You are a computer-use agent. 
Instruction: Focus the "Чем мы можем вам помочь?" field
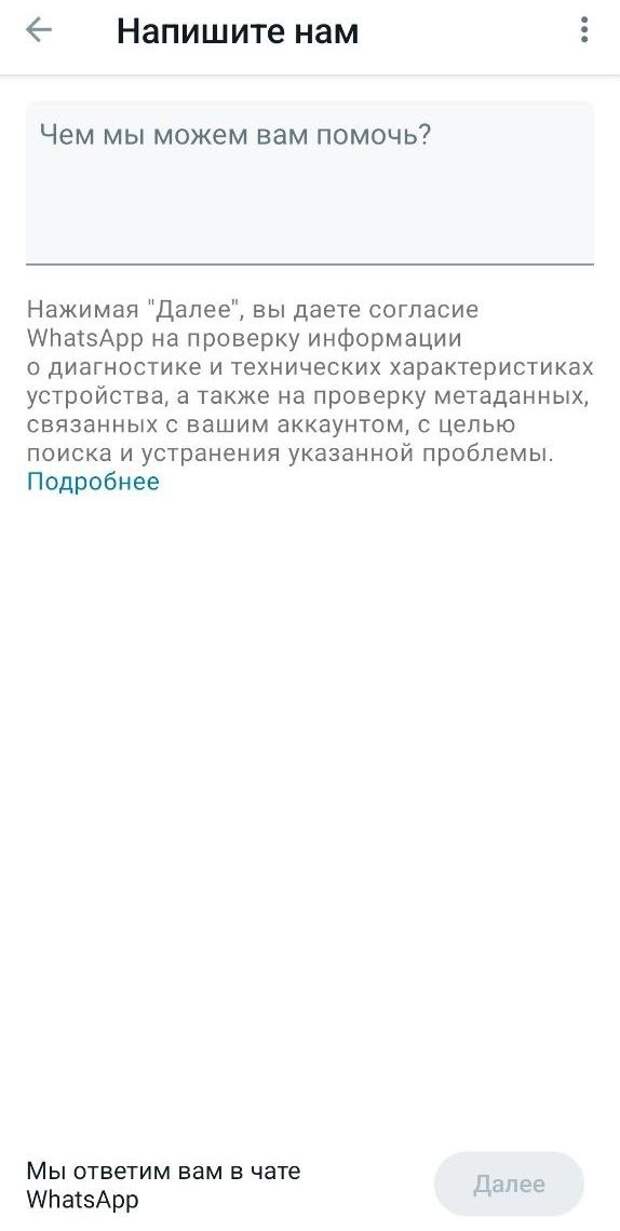point(310,183)
